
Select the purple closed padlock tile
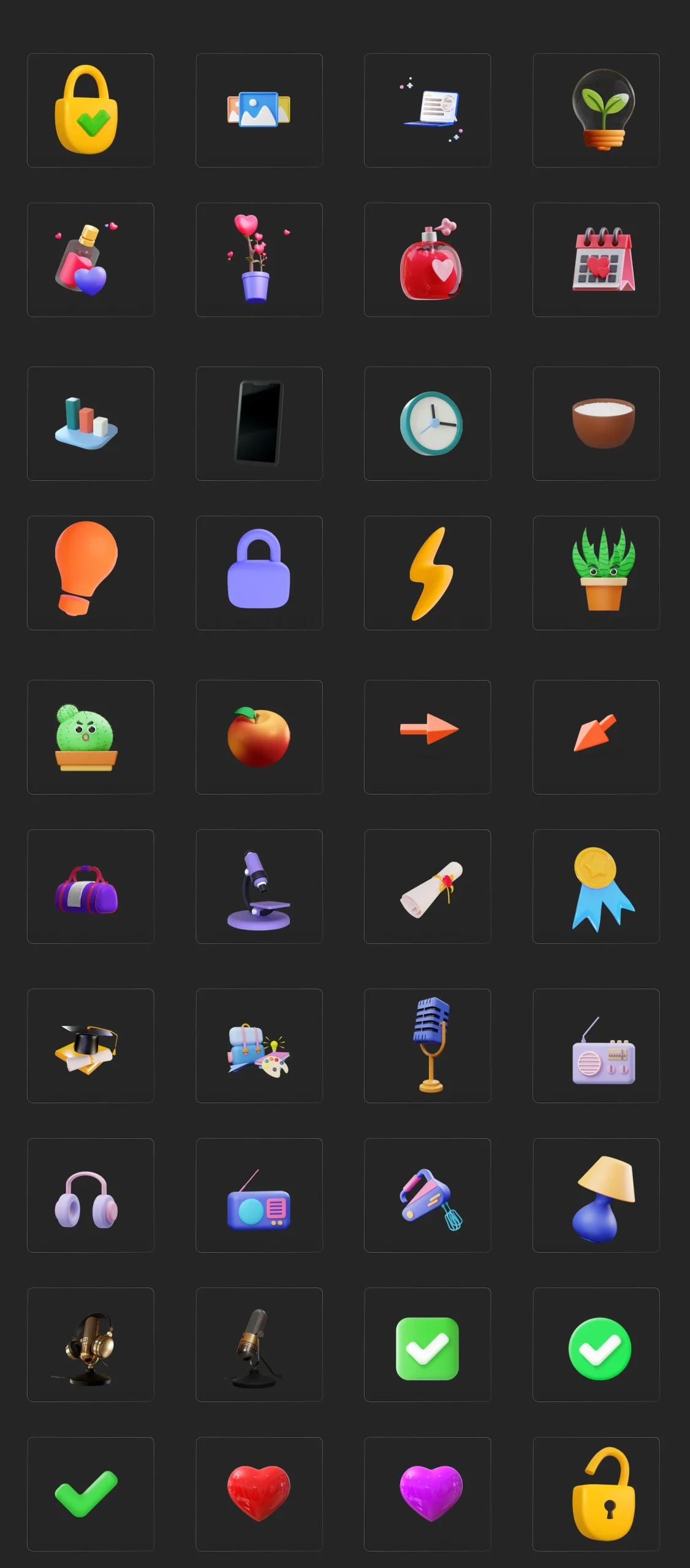pyautogui.click(x=259, y=573)
